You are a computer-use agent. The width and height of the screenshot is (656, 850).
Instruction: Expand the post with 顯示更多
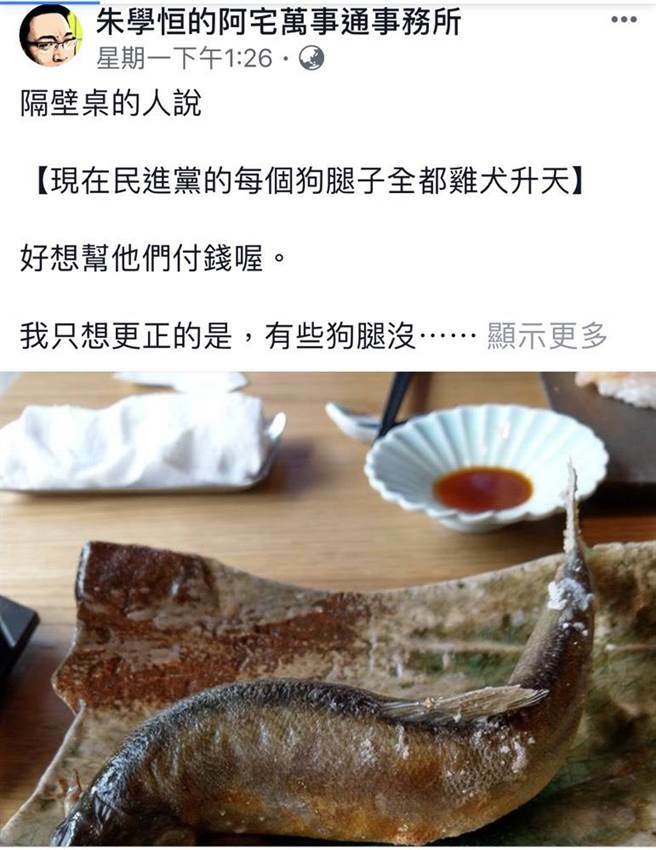click(547, 337)
